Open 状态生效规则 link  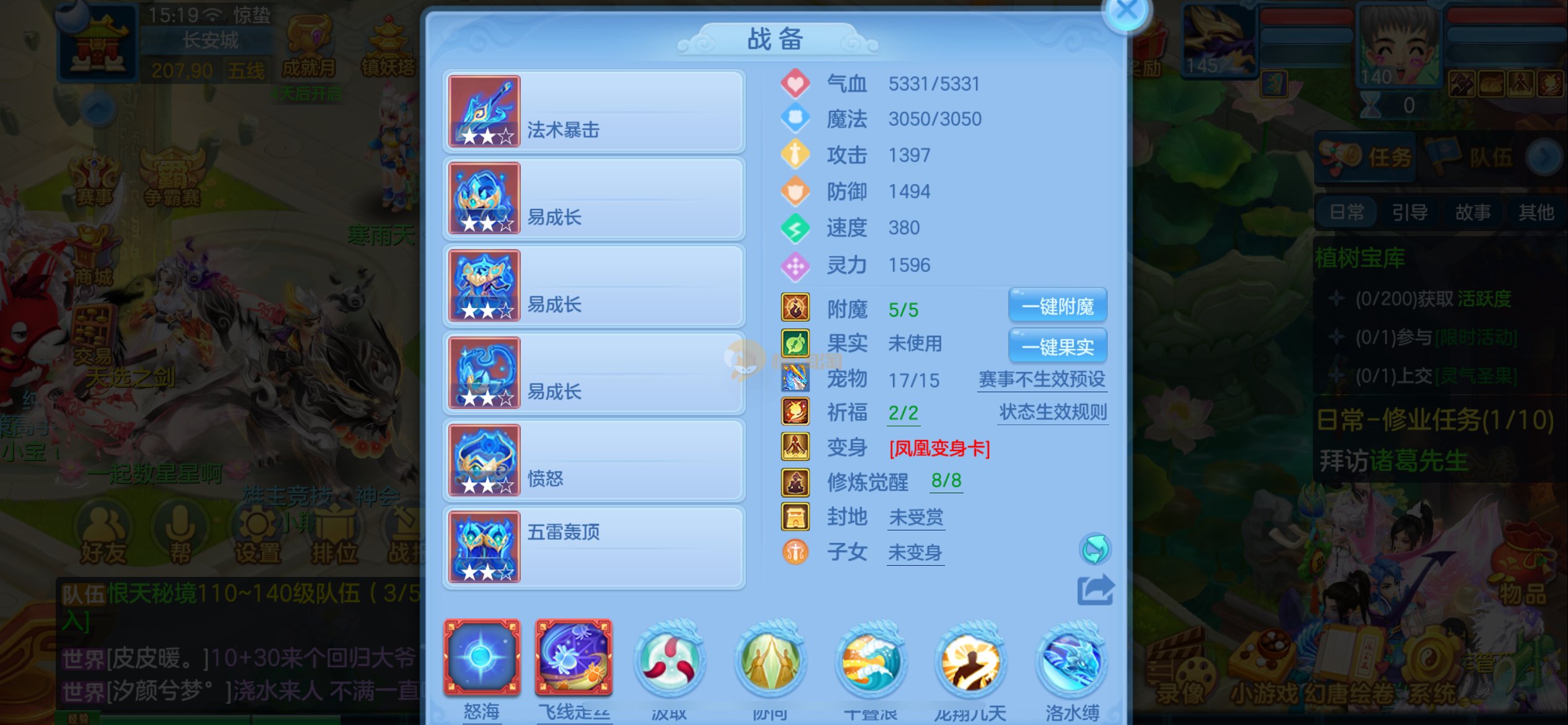click(x=1052, y=412)
